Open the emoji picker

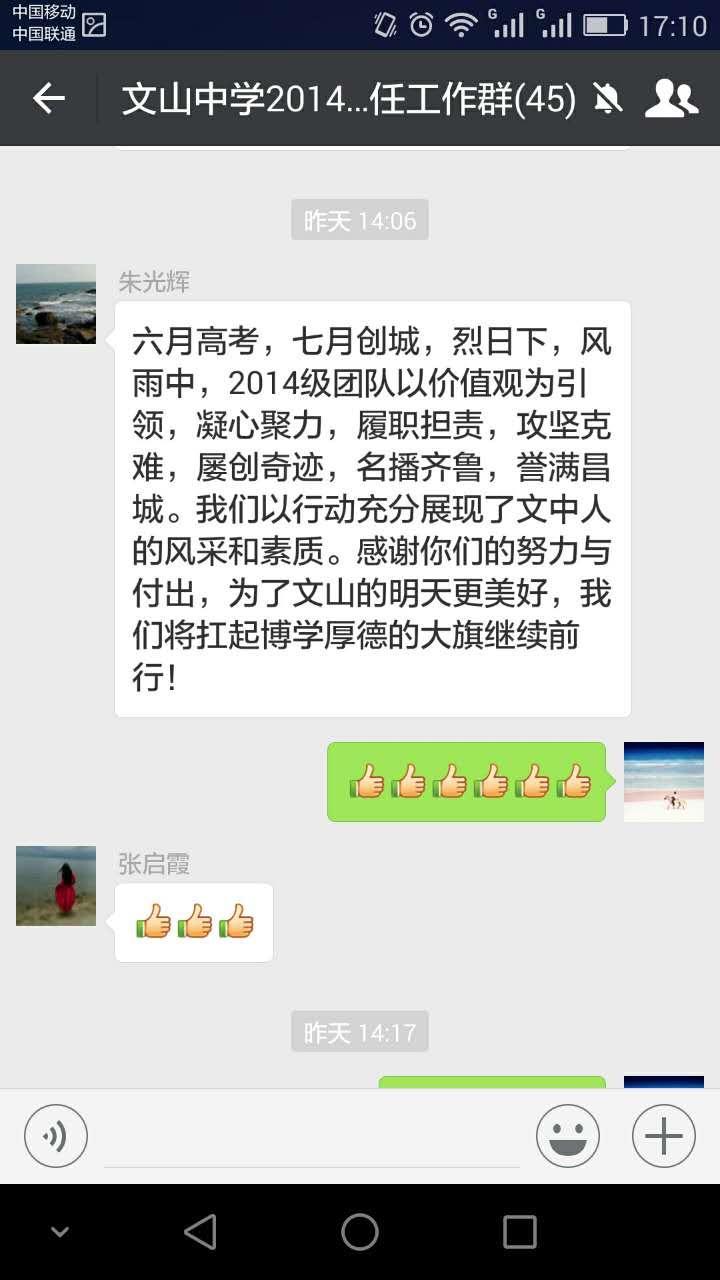click(568, 1136)
